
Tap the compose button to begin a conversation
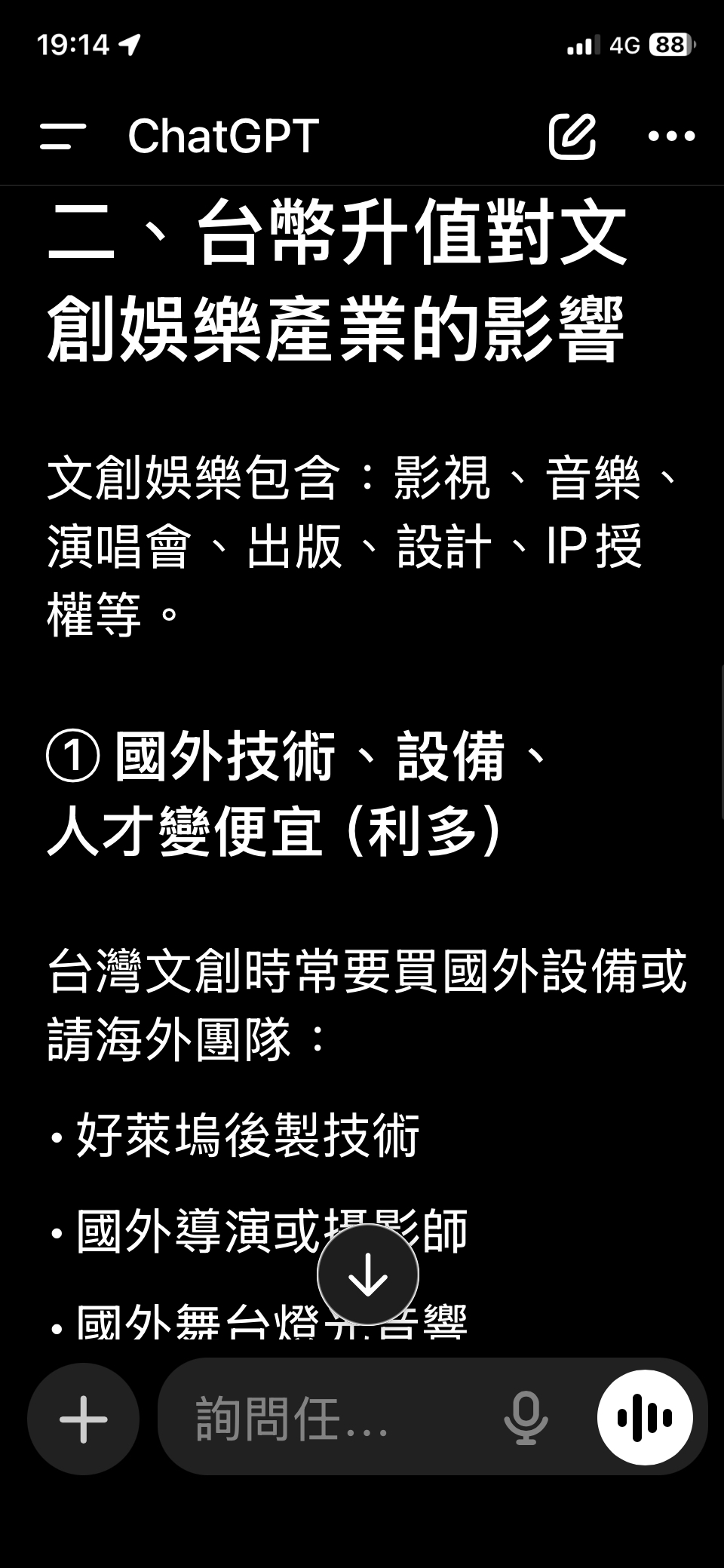pyautogui.click(x=575, y=137)
